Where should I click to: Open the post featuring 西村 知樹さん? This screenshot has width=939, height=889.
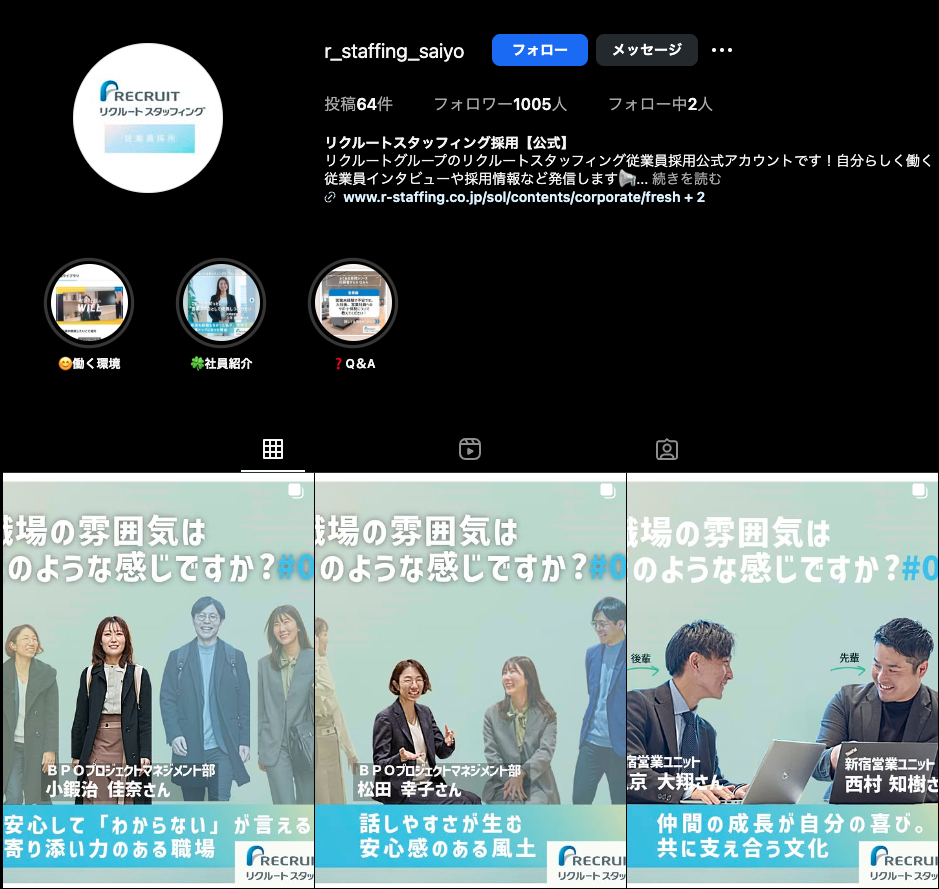[x=783, y=680]
